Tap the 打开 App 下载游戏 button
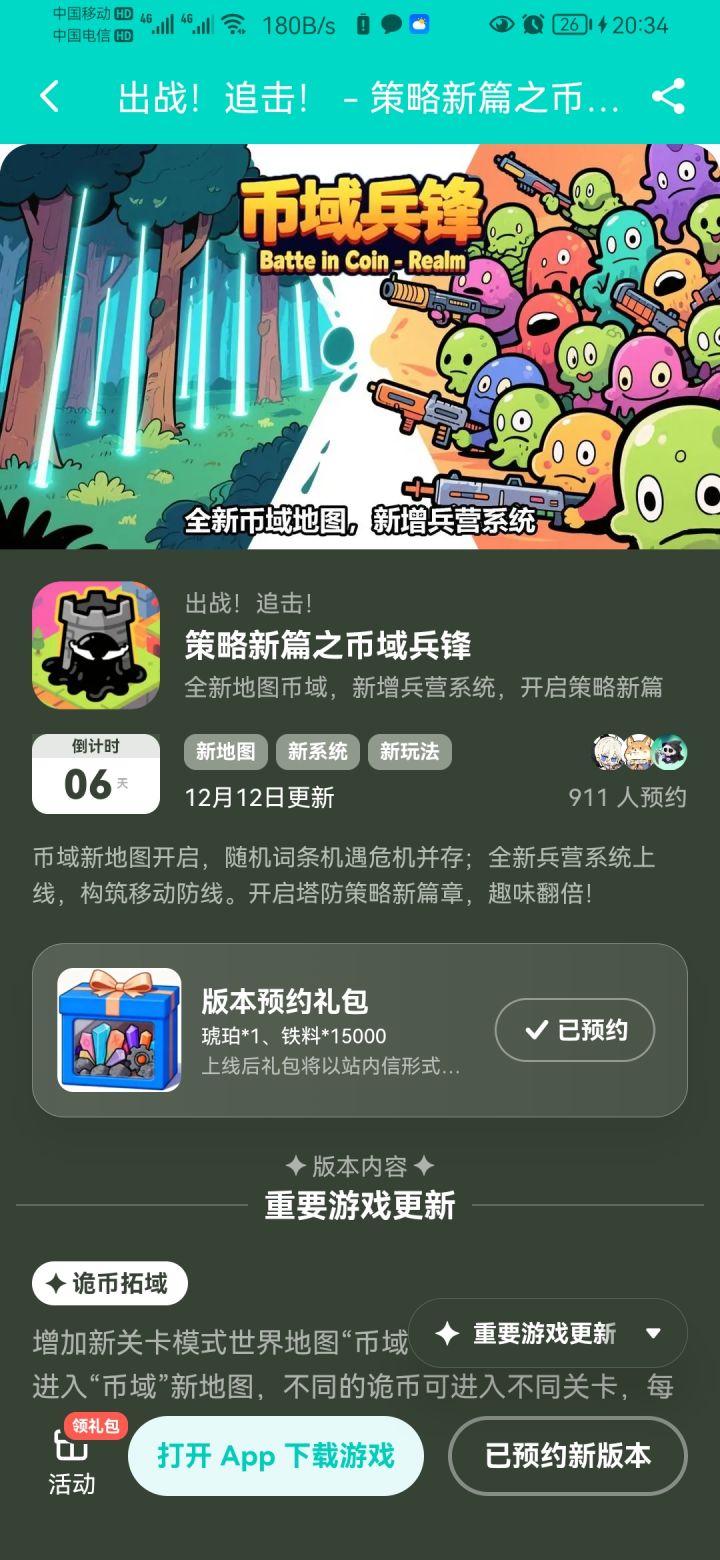The height and width of the screenshot is (1560, 720). (276, 1456)
